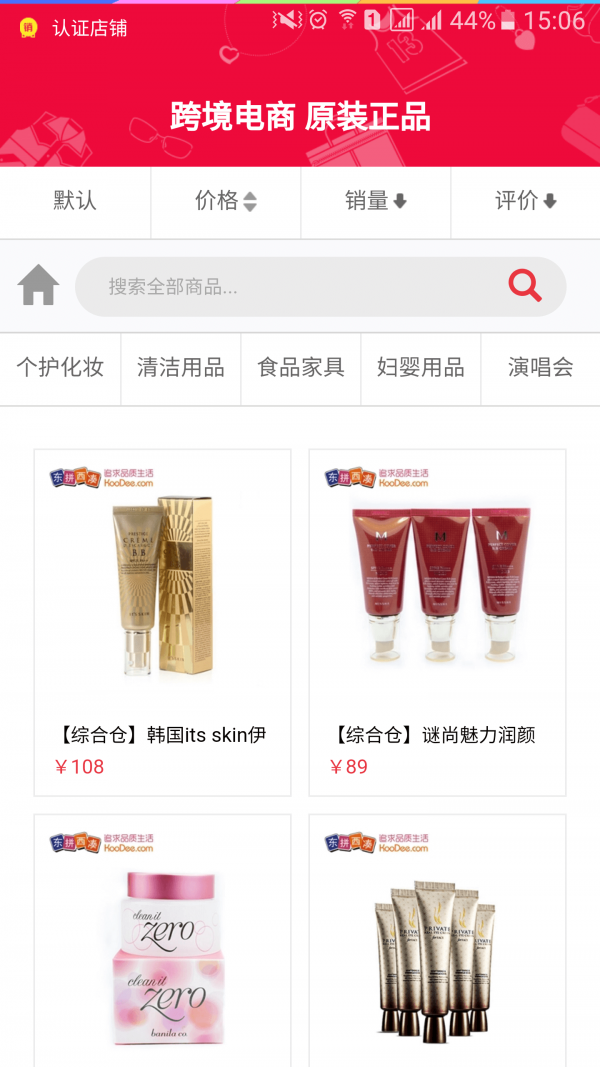
Task: Open the 搜索全部商品 search field
Action: 290,287
